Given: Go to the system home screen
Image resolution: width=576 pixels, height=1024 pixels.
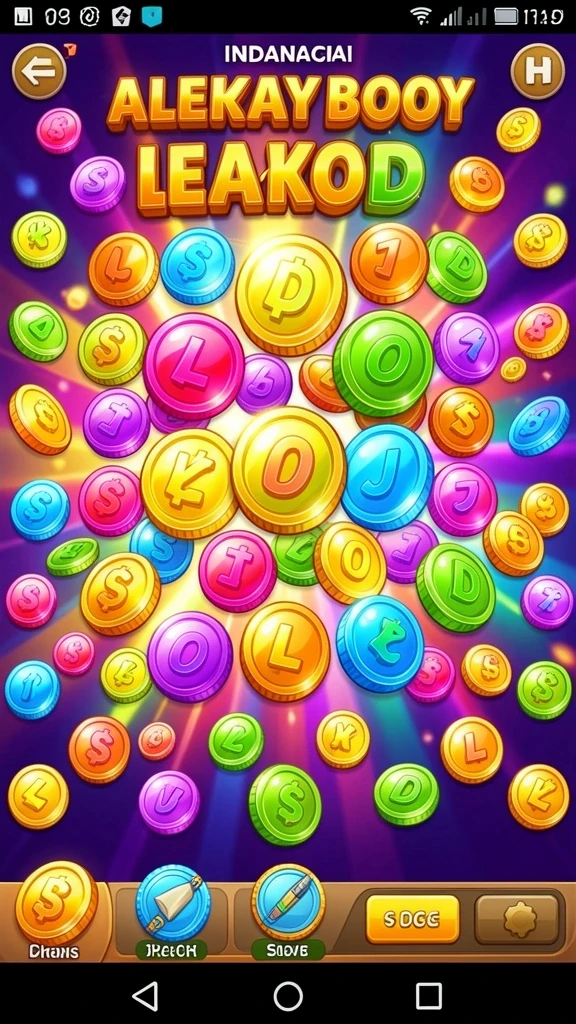Looking at the screenshot, I should click(288, 996).
